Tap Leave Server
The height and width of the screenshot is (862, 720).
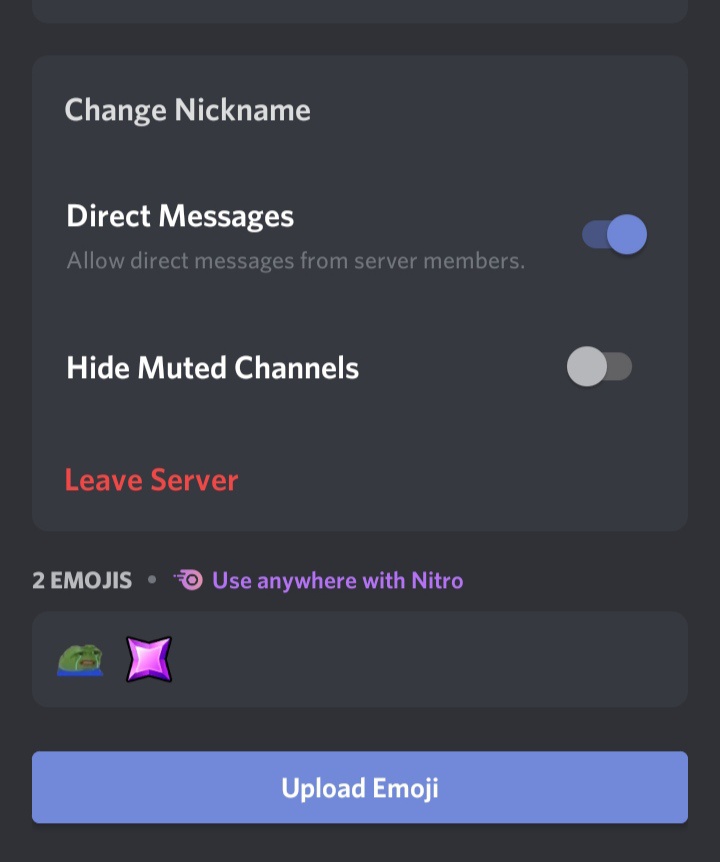coord(152,480)
